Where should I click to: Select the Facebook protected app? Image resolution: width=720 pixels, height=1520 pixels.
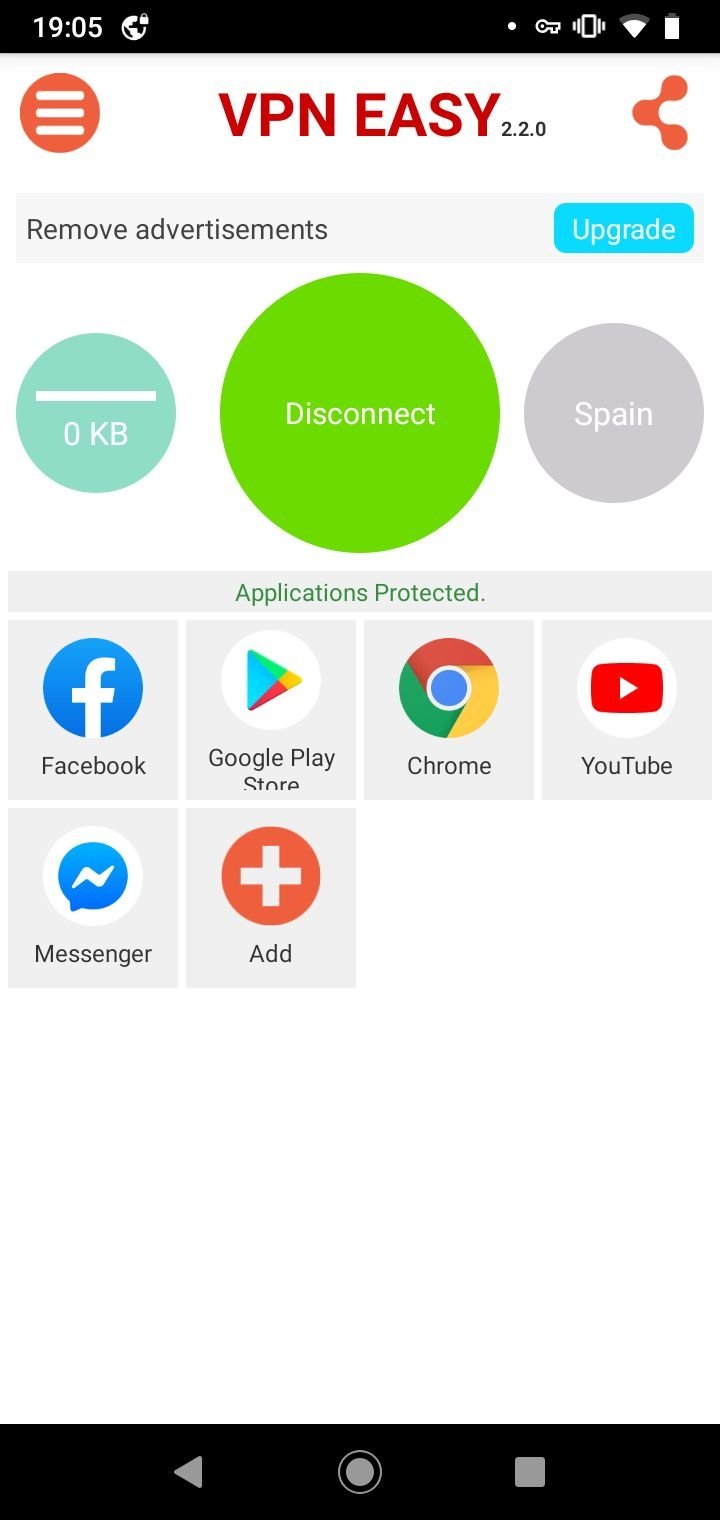tap(93, 709)
